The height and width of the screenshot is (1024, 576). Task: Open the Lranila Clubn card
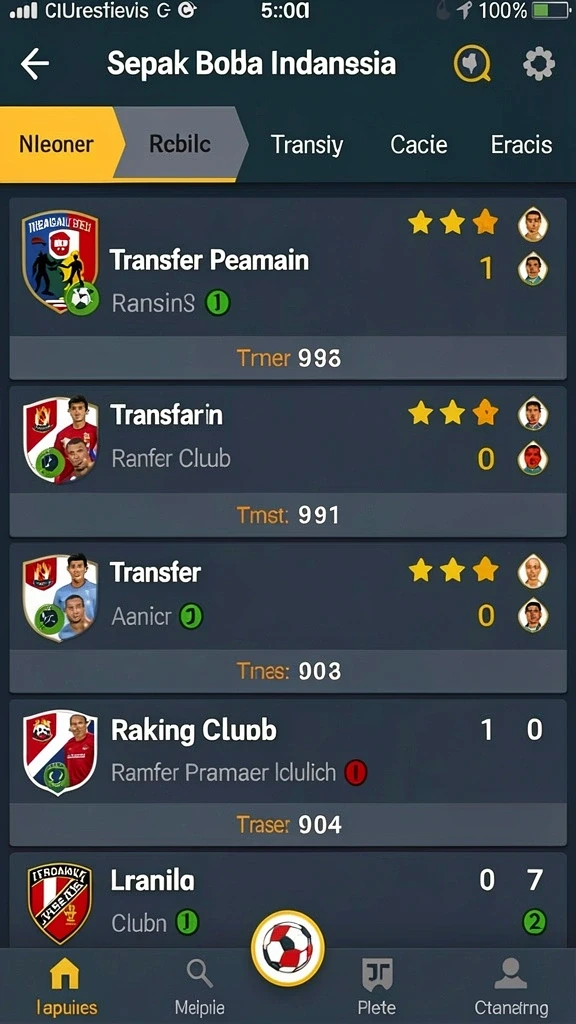coord(288,901)
